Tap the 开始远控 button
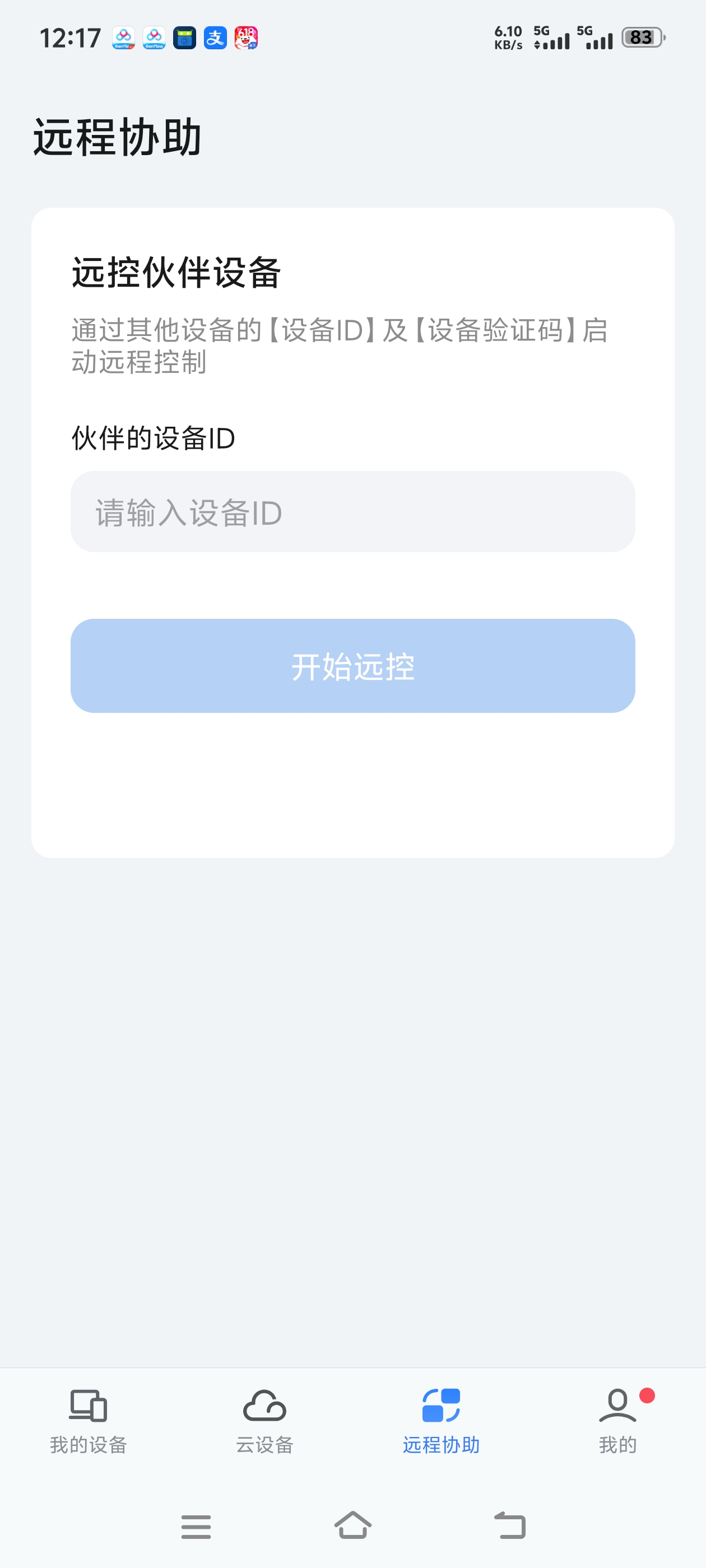Image resolution: width=706 pixels, height=1568 pixels. 352,665
